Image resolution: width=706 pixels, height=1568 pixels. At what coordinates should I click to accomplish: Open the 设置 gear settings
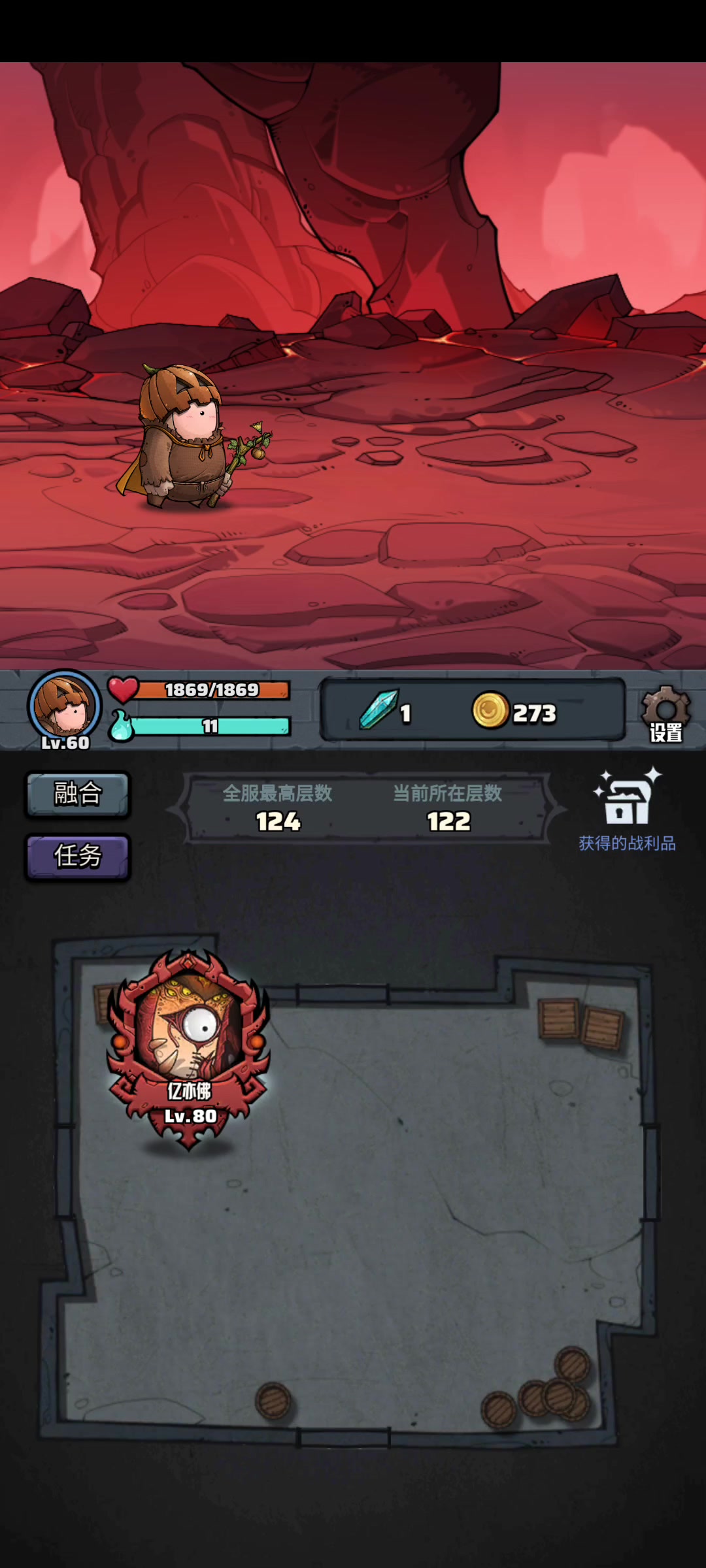(x=665, y=713)
